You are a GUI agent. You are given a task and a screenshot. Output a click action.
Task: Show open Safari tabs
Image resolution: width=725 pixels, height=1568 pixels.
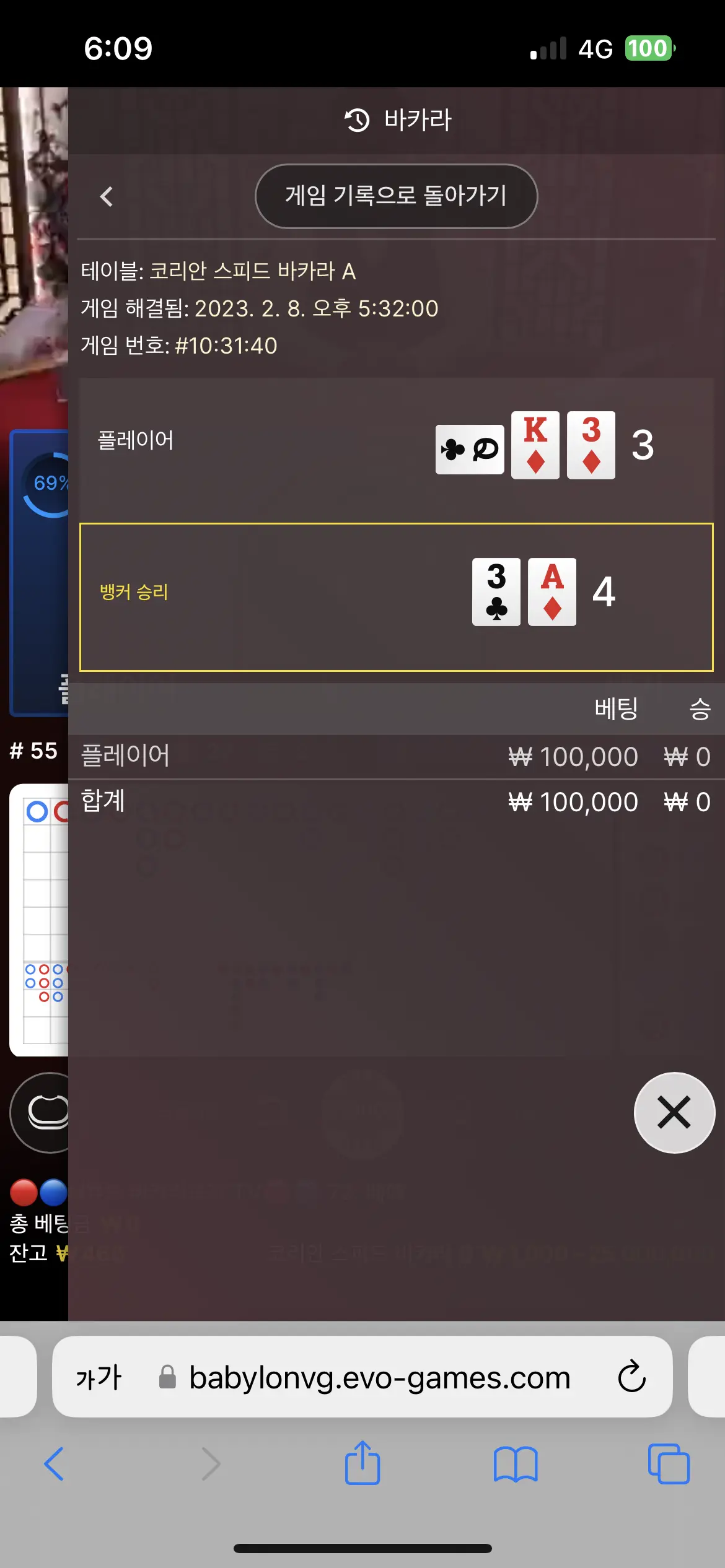669,1464
